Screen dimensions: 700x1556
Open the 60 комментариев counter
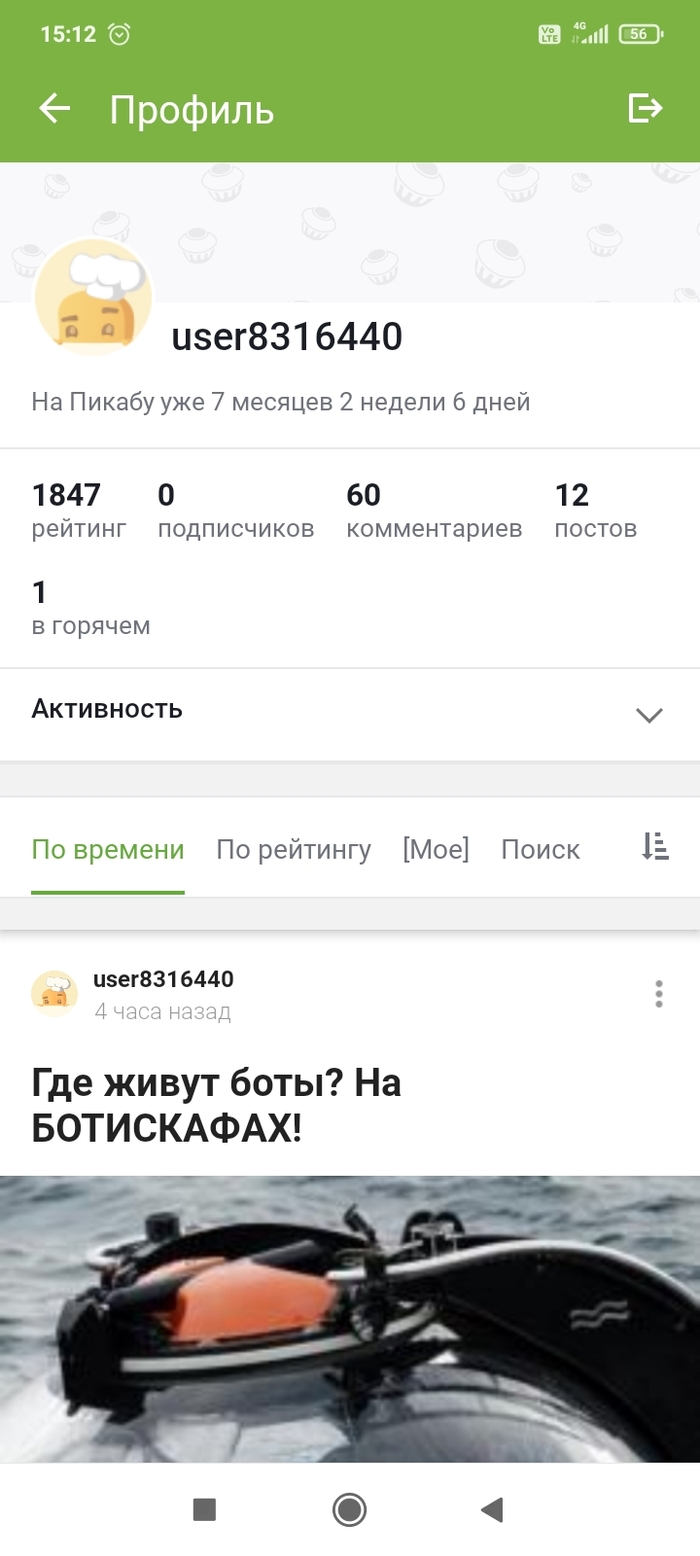(x=433, y=510)
